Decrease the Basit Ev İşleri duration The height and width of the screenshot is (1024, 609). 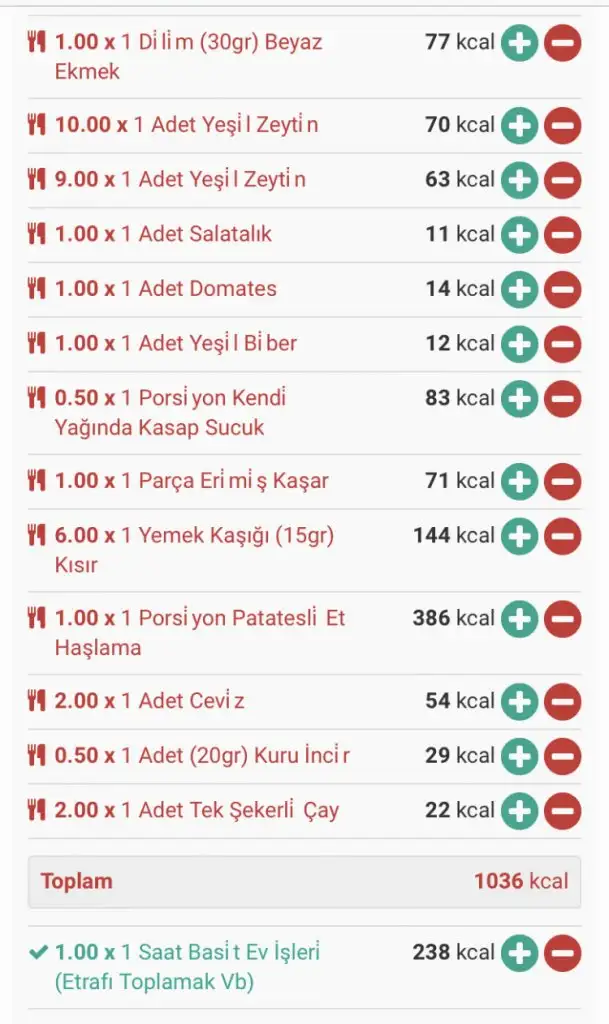(563, 953)
